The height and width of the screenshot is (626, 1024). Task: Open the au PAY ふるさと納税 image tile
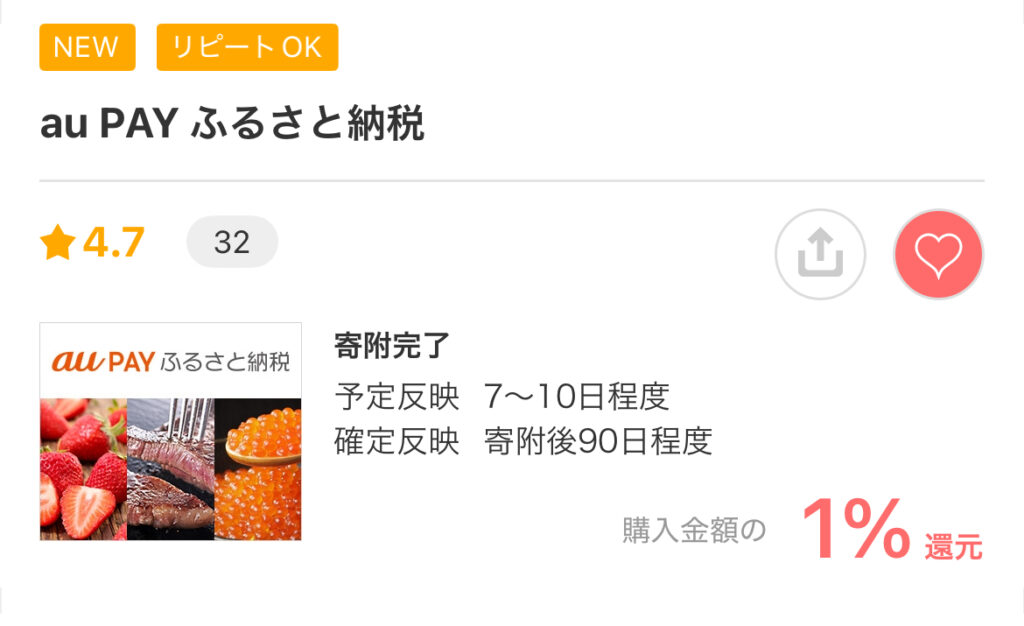[171, 431]
